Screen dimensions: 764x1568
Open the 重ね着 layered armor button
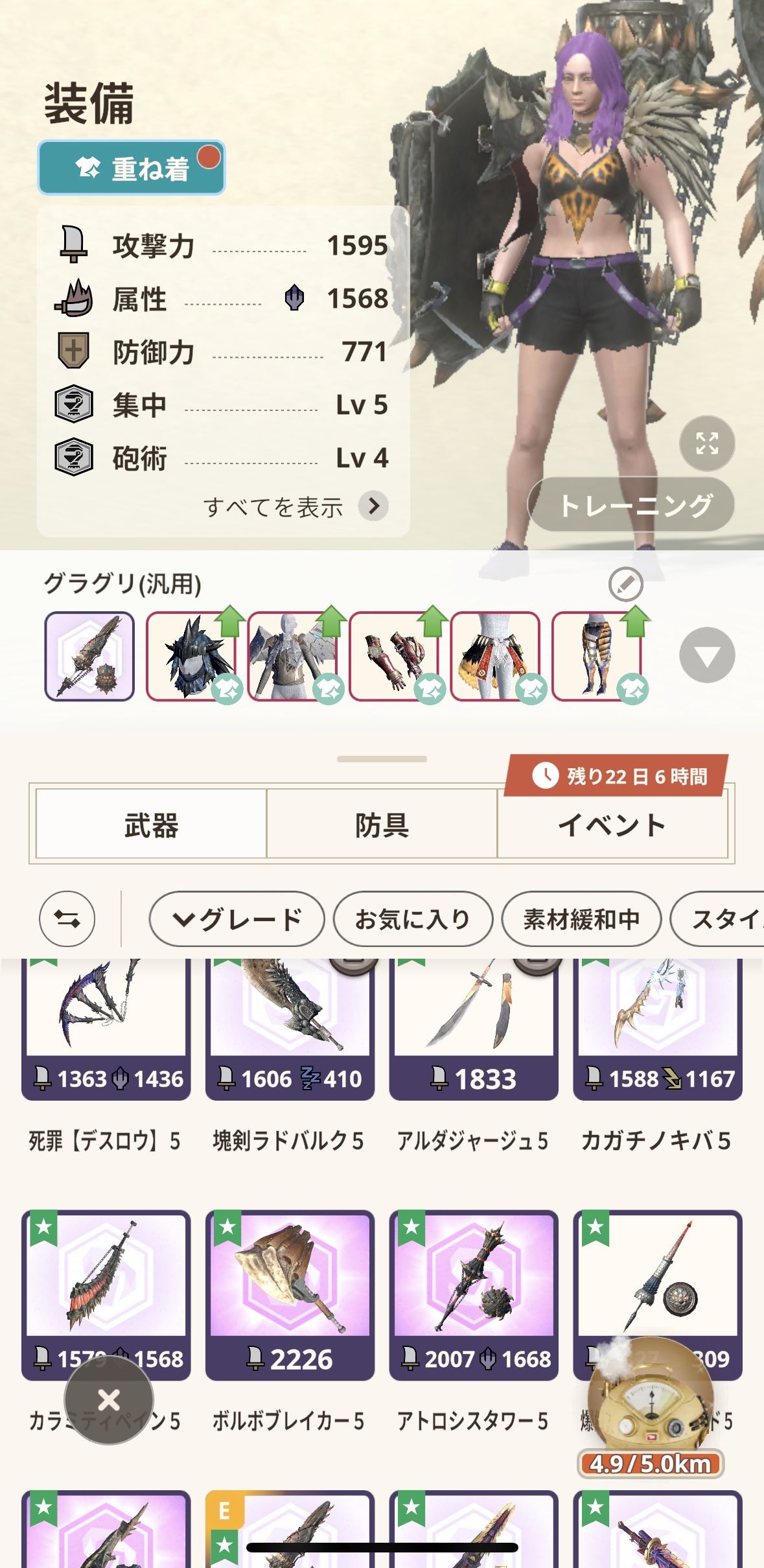[132, 168]
